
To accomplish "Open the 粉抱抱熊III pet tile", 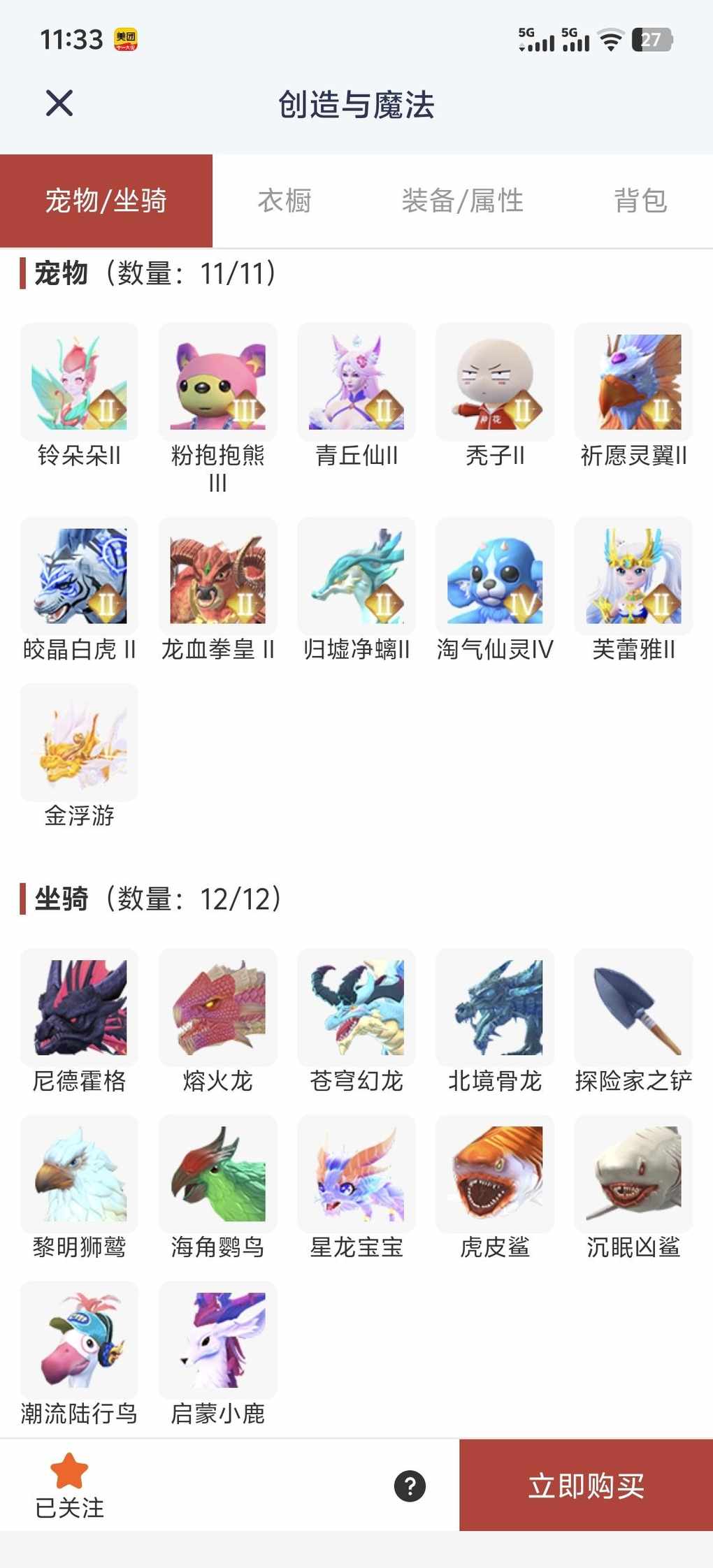I will tap(217, 382).
